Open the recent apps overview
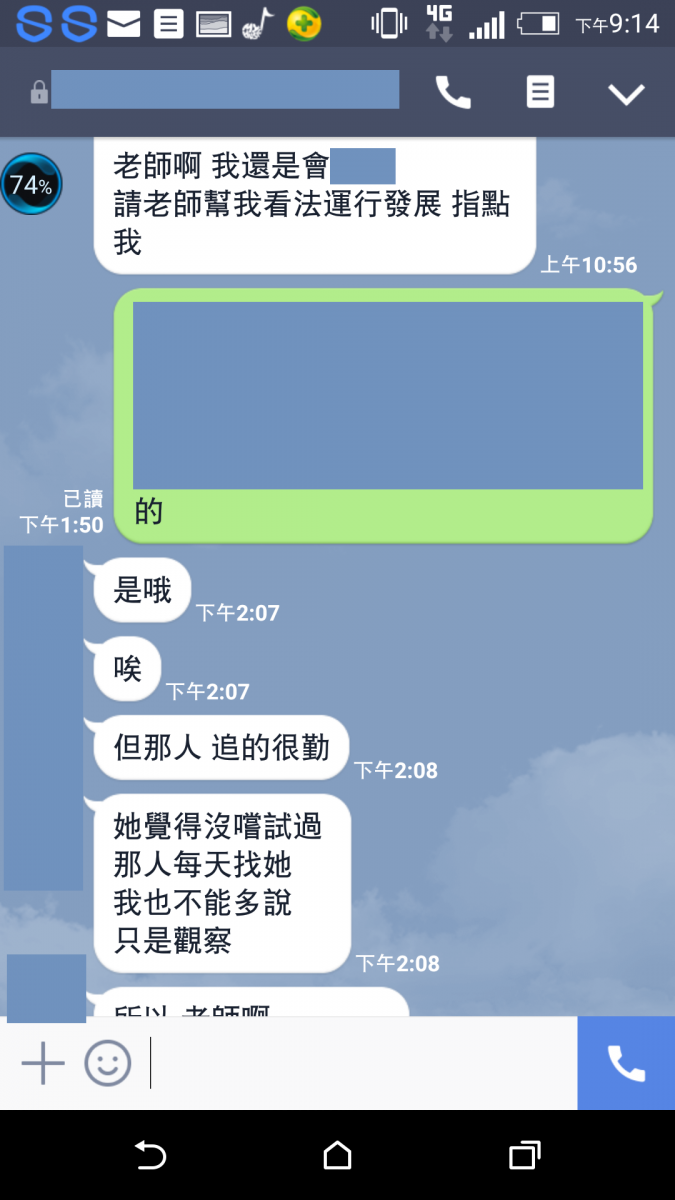This screenshot has height=1200, width=675. (x=524, y=1156)
